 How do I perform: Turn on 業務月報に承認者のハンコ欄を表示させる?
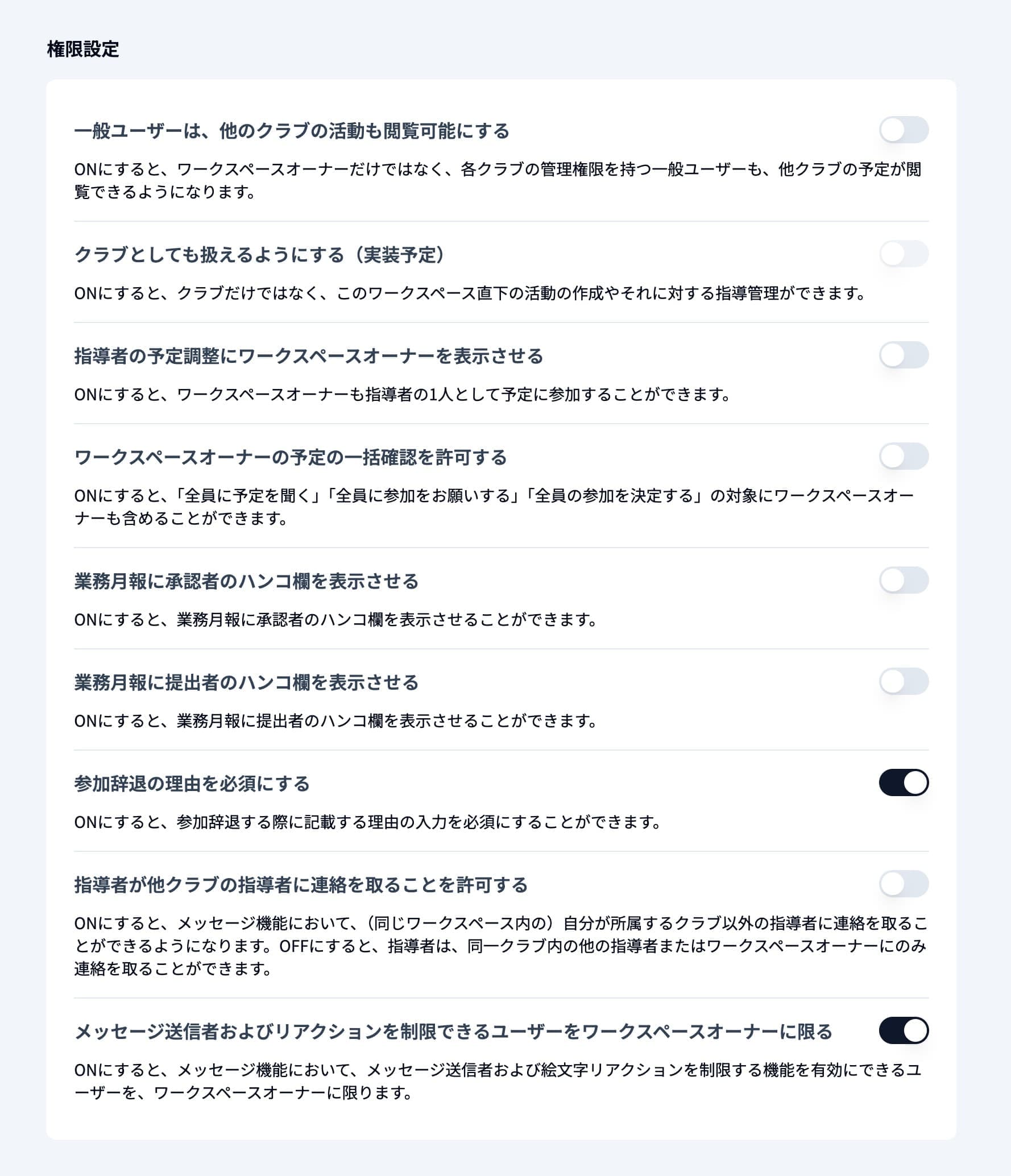pyautogui.click(x=904, y=580)
